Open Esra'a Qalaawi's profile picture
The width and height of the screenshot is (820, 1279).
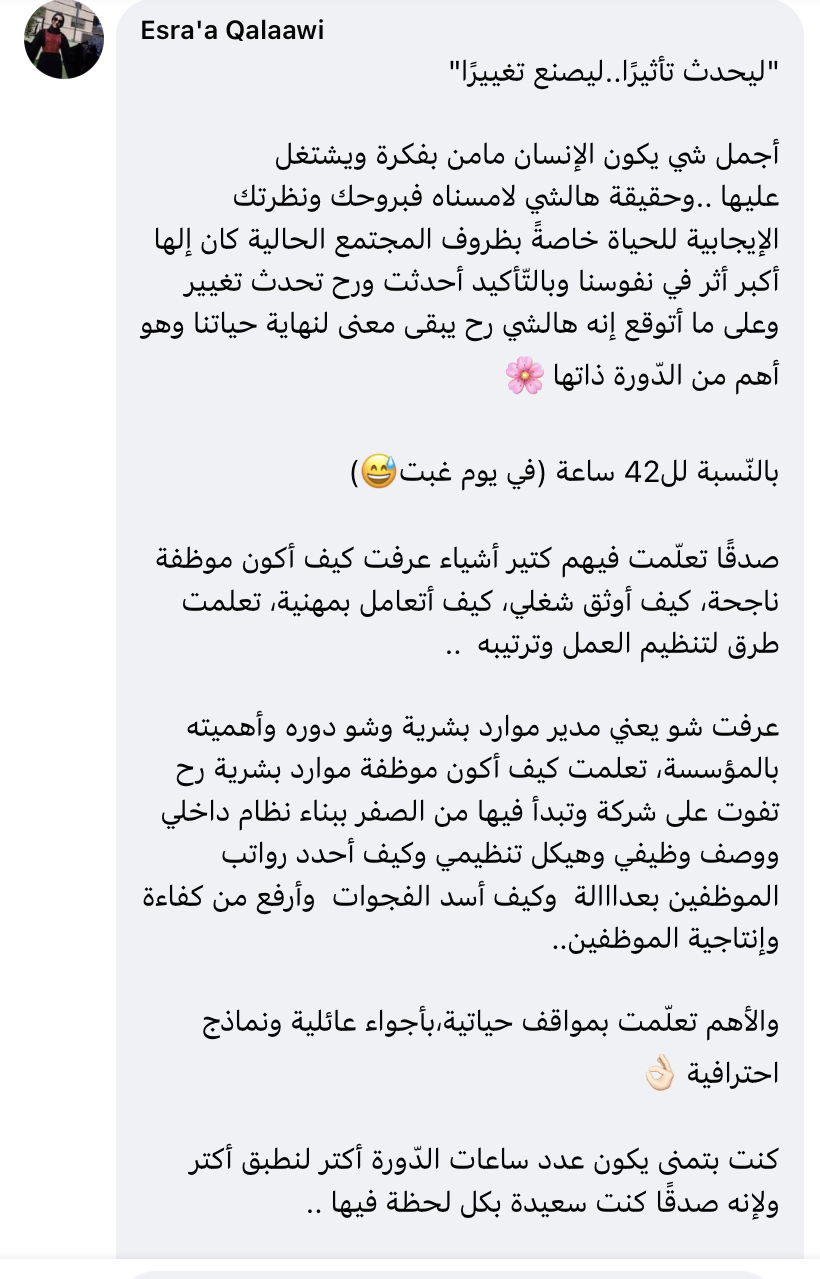point(64,40)
